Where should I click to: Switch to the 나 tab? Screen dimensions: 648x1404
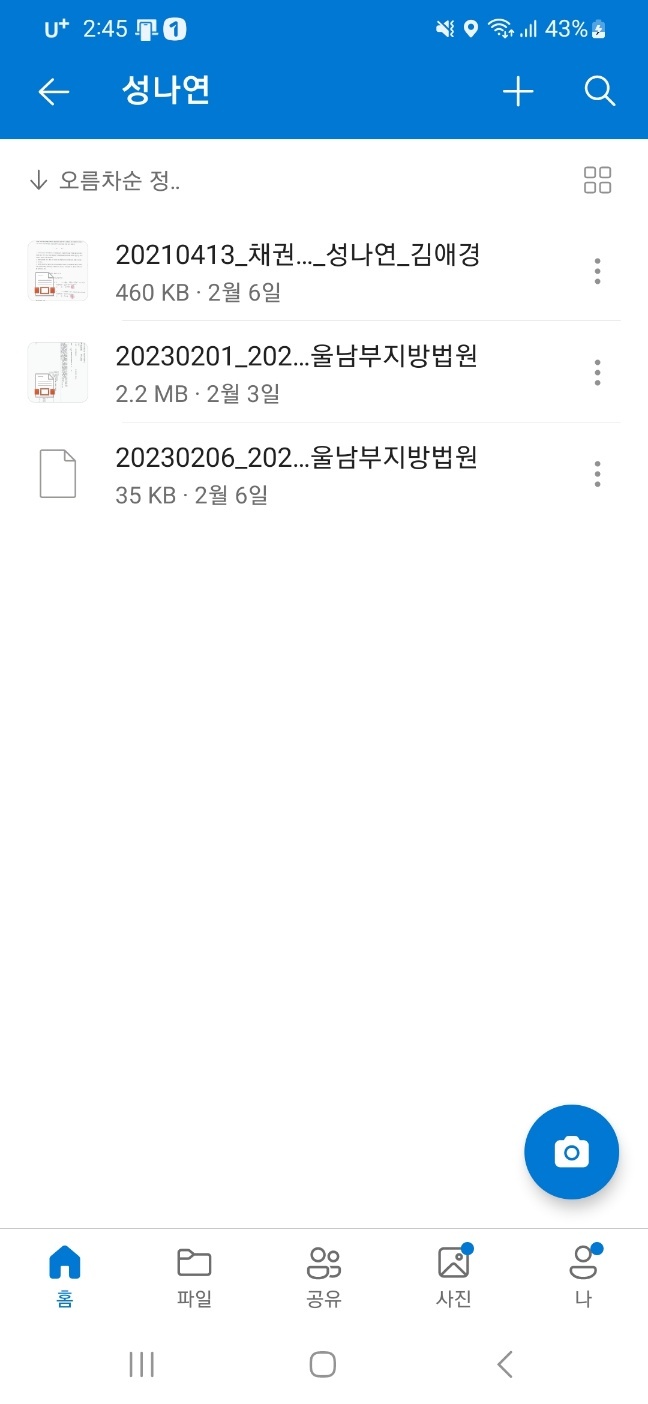[583, 1277]
